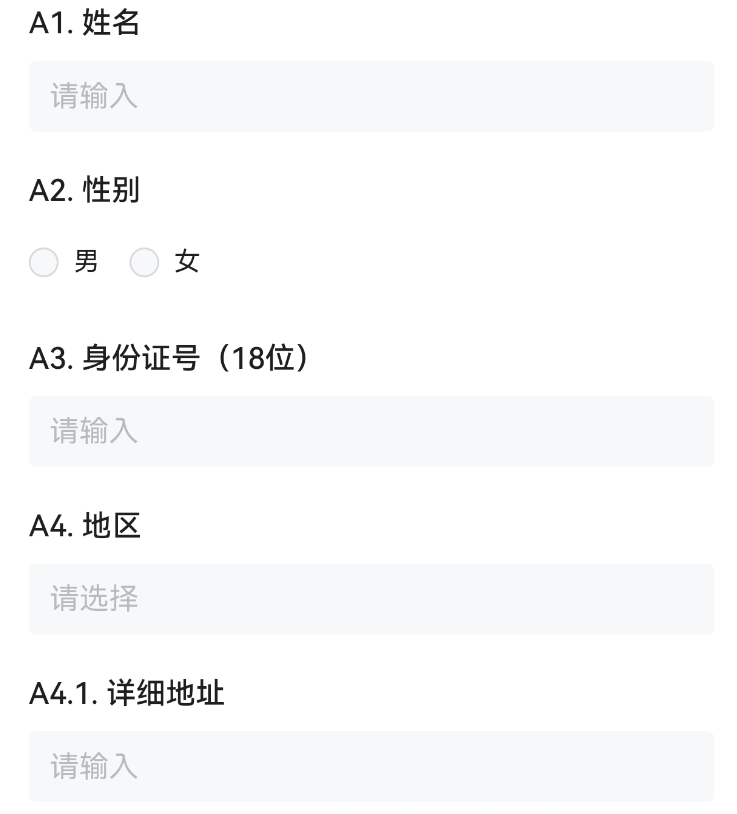The width and height of the screenshot is (737, 814).
Task: Select 女 as gender
Action: [145, 263]
